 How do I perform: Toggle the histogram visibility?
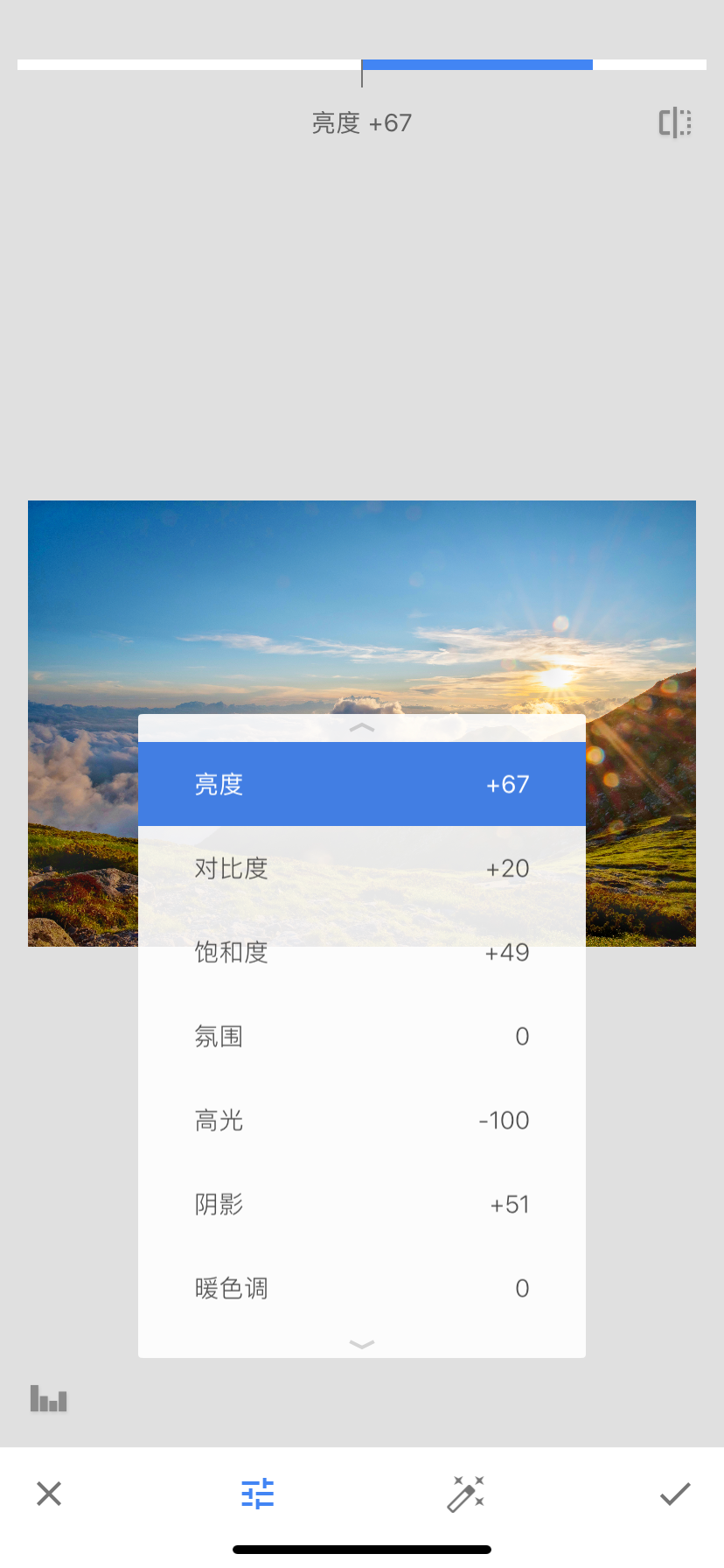point(48,1400)
